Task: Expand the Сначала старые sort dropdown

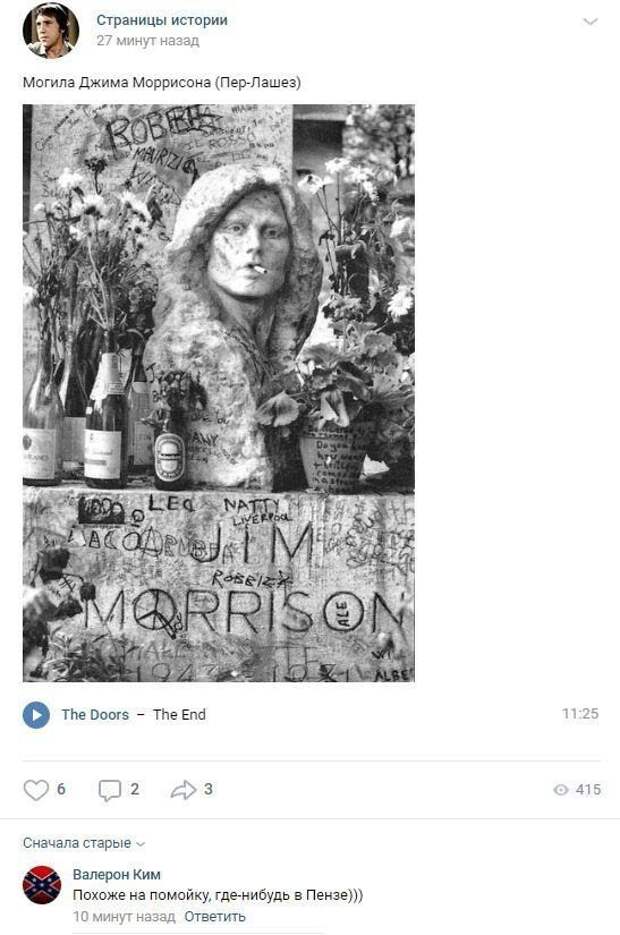Action: point(84,843)
